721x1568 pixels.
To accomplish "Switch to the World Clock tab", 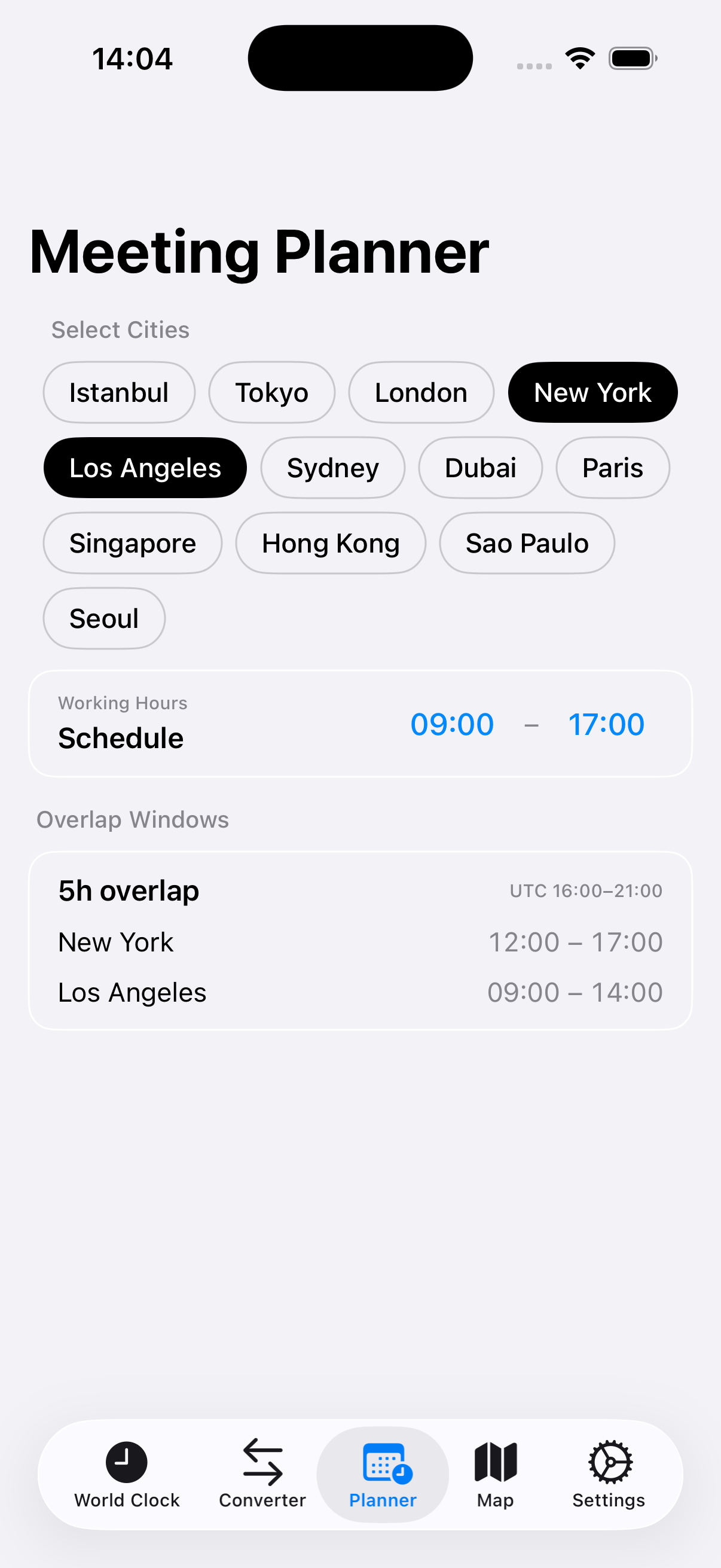I will (127, 1474).
